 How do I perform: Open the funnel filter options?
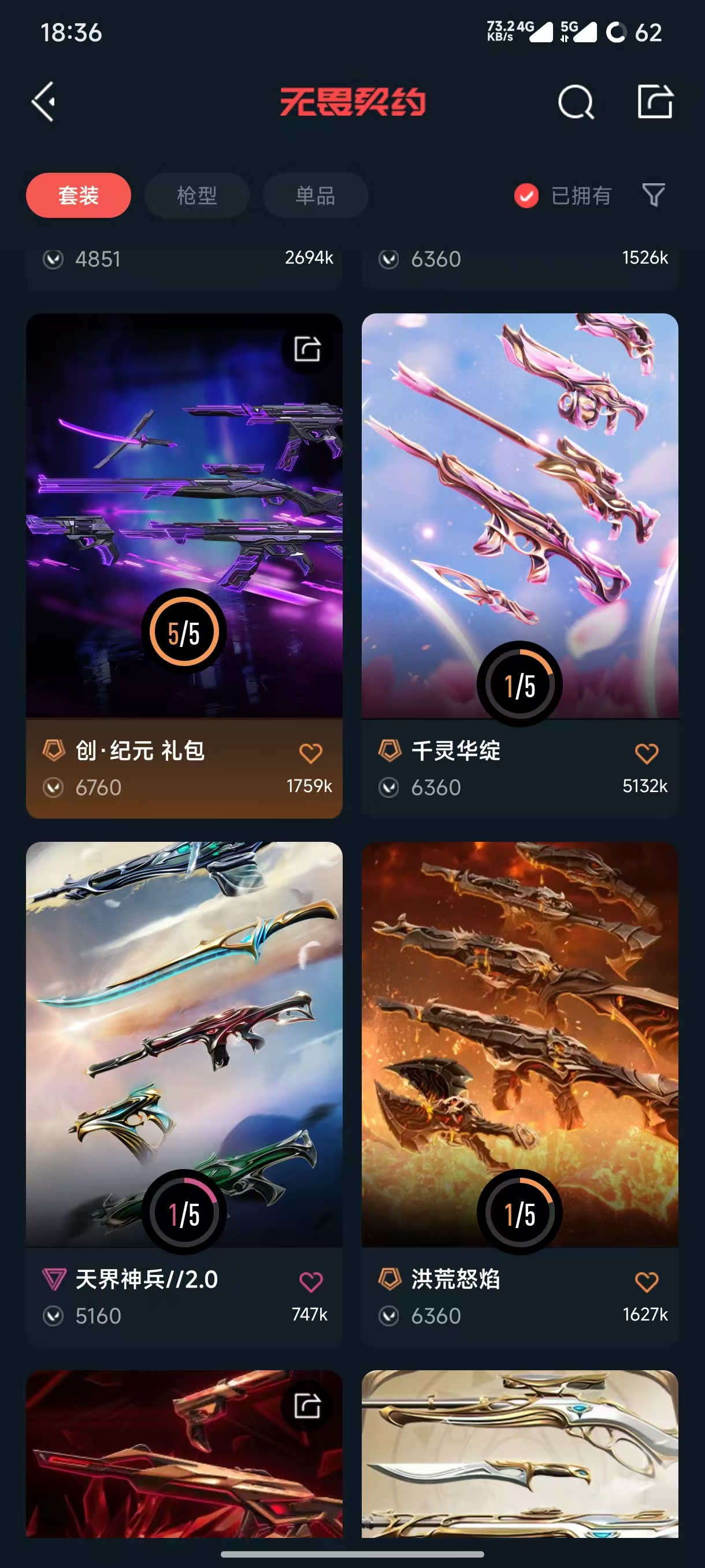point(654,195)
